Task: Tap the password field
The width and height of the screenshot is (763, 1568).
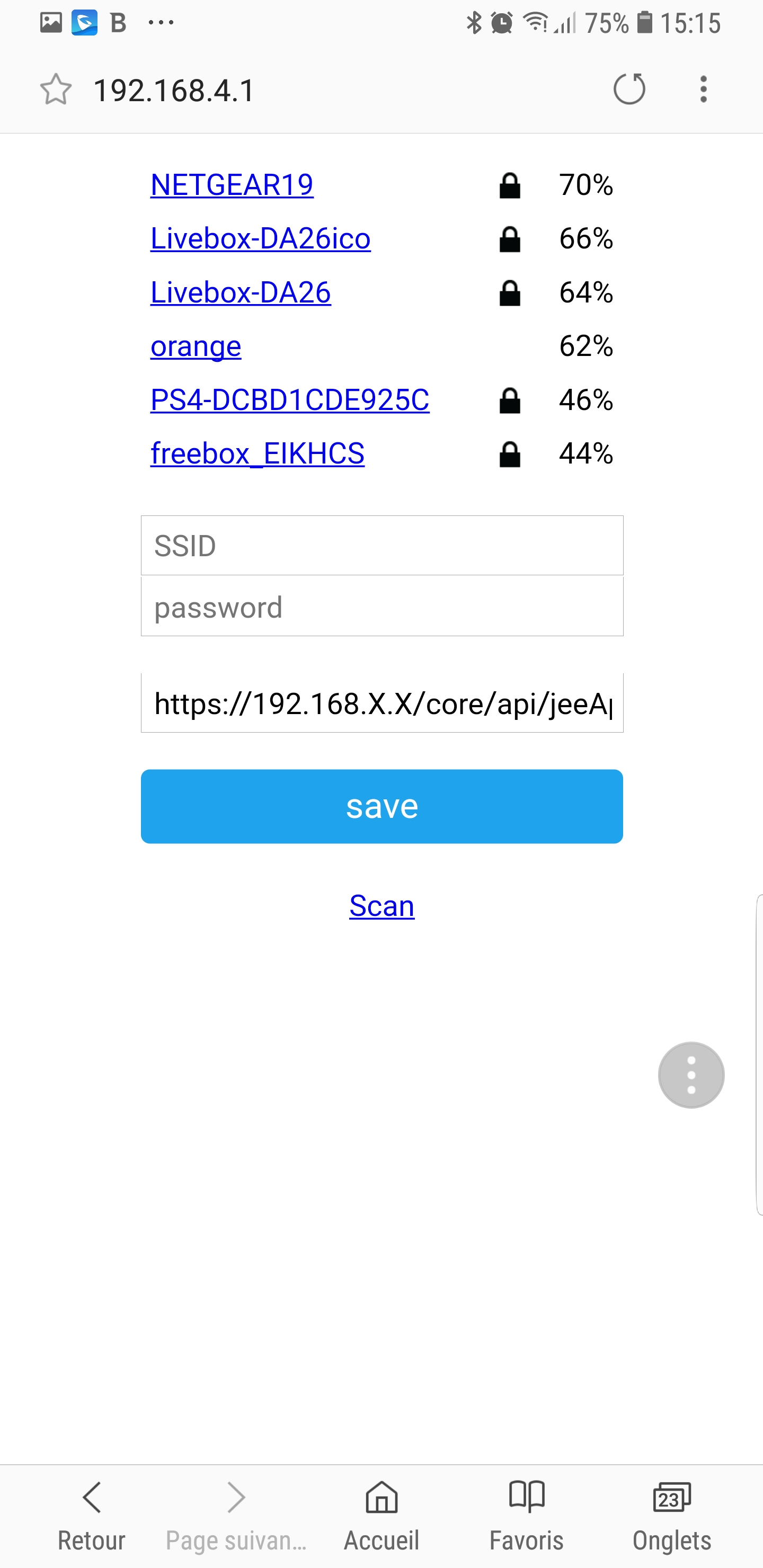Action: point(382,607)
